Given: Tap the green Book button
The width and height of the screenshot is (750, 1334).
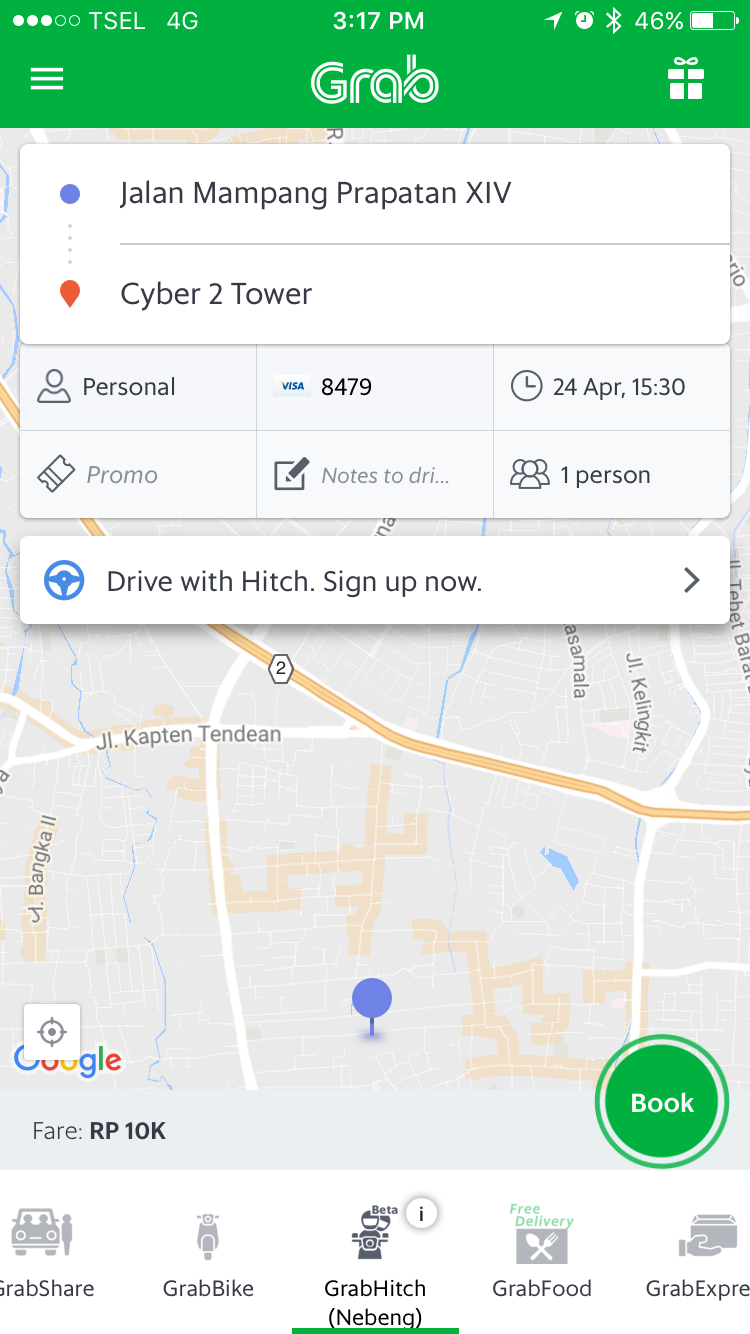Looking at the screenshot, I should point(661,1102).
